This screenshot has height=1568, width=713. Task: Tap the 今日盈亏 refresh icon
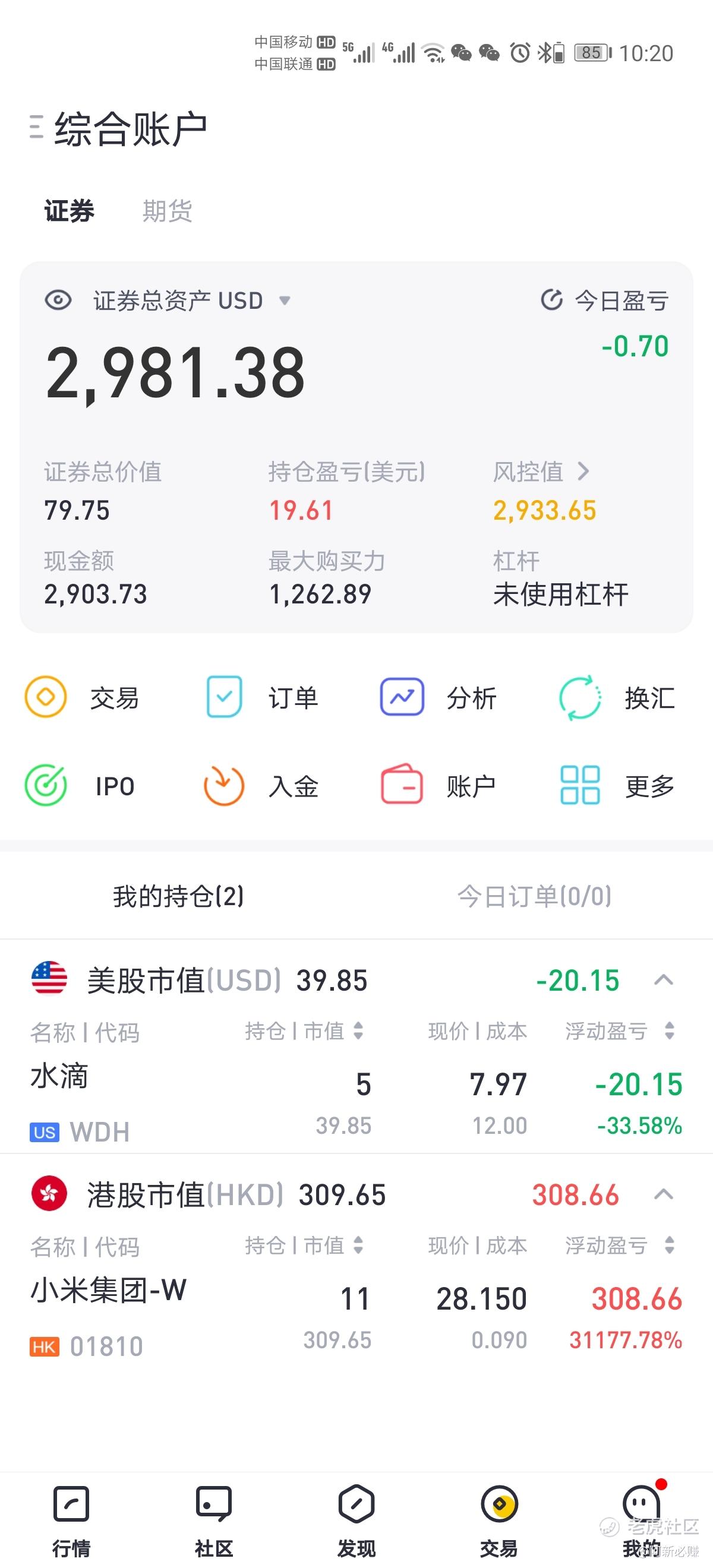(551, 299)
